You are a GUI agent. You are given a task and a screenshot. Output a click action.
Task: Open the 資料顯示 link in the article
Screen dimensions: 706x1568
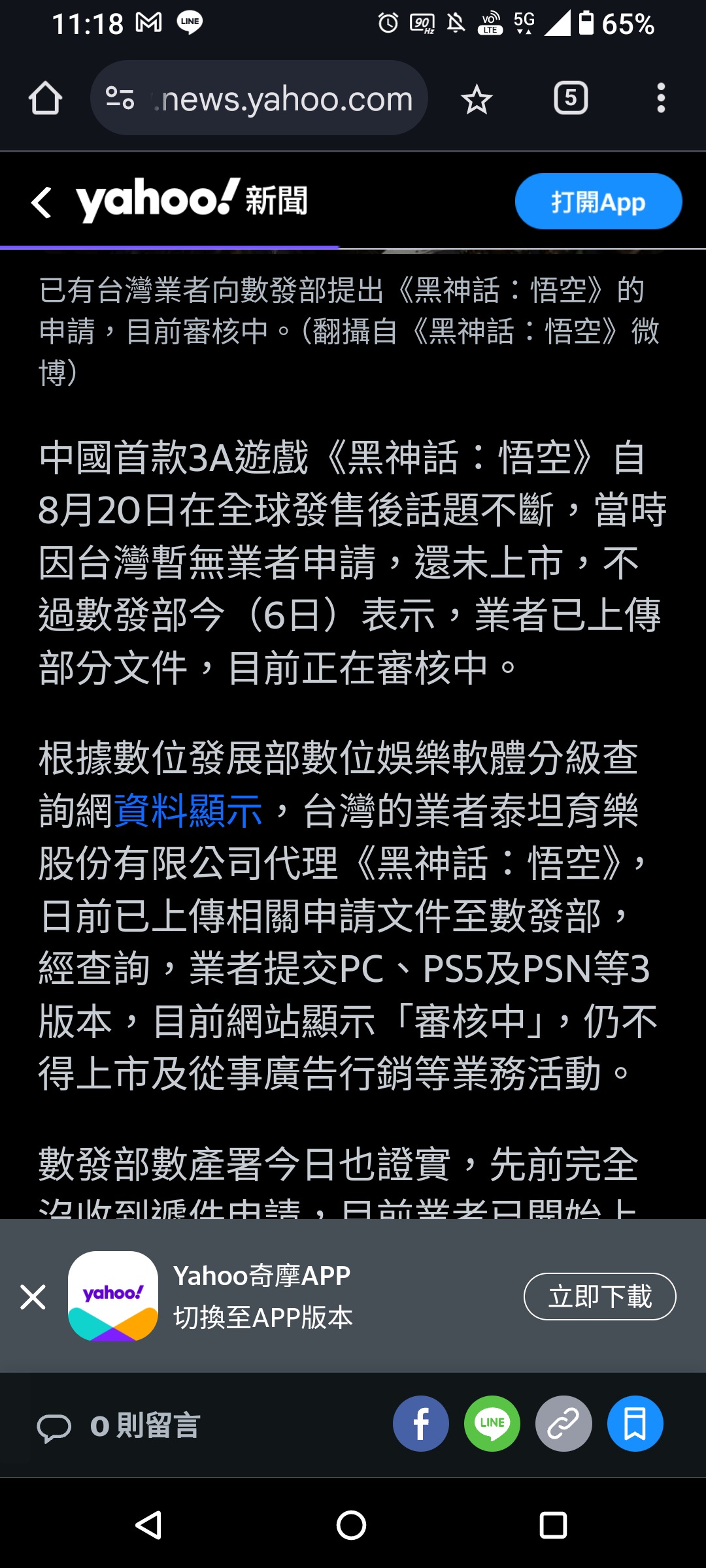tap(188, 812)
